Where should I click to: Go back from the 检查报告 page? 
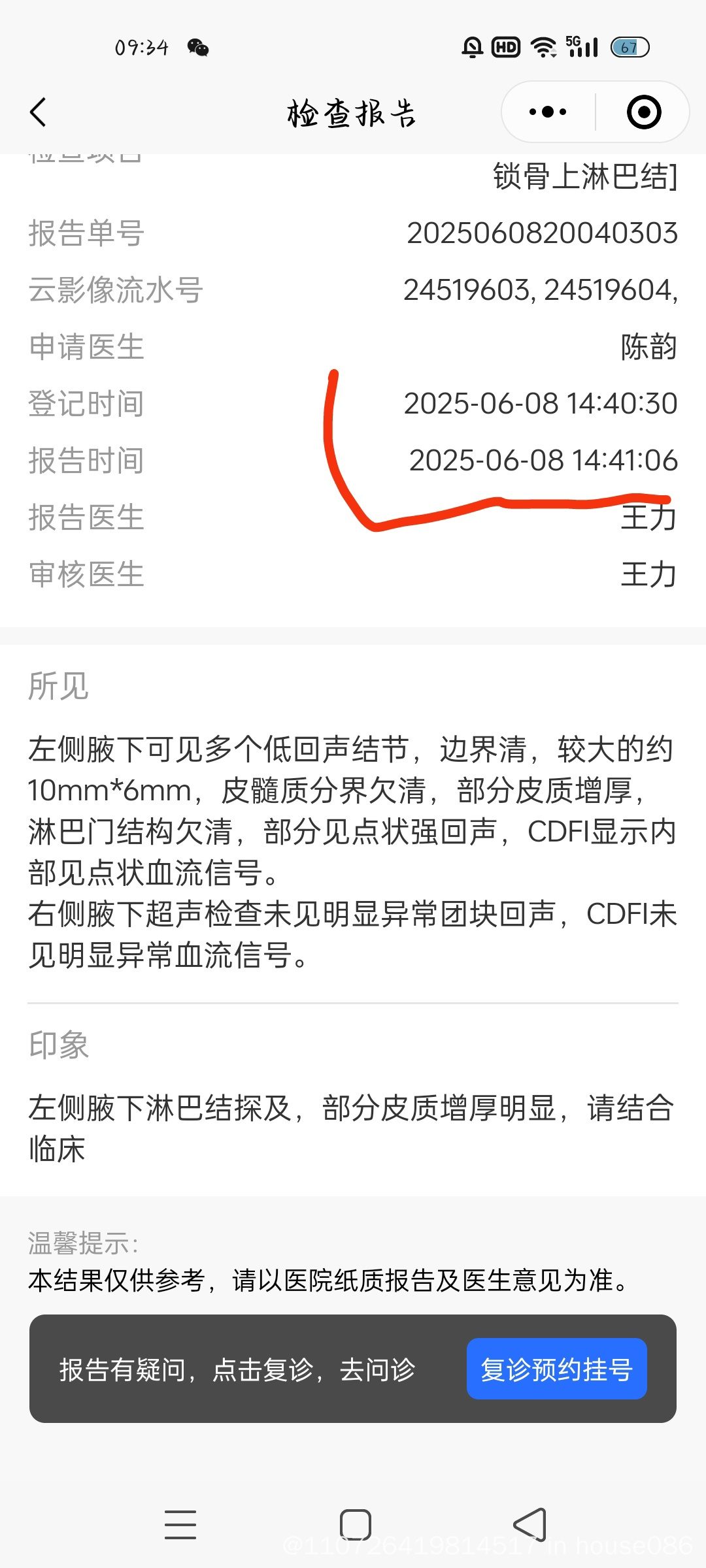pyautogui.click(x=39, y=112)
